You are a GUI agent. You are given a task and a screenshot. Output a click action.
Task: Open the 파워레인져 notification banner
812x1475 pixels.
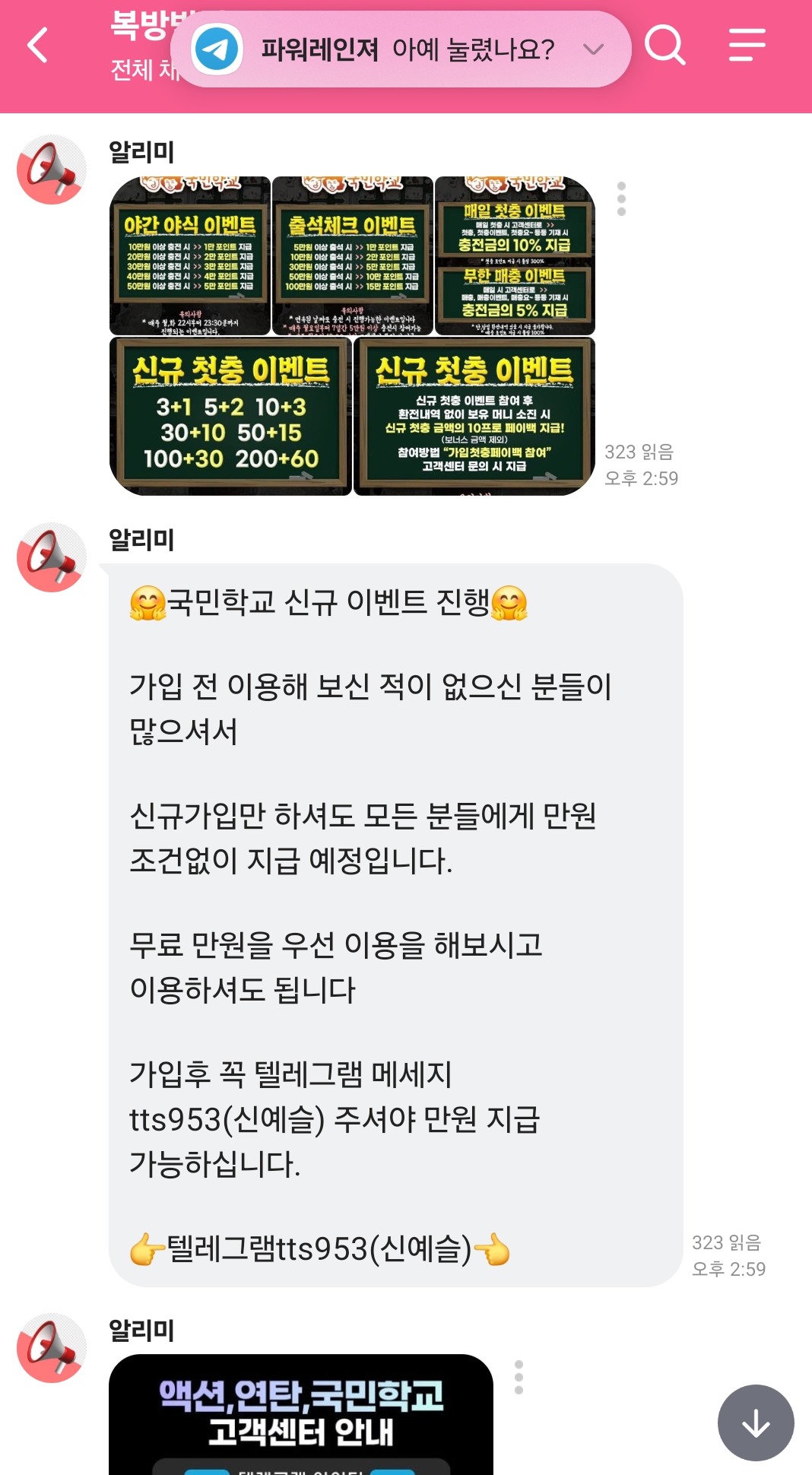pos(395,49)
